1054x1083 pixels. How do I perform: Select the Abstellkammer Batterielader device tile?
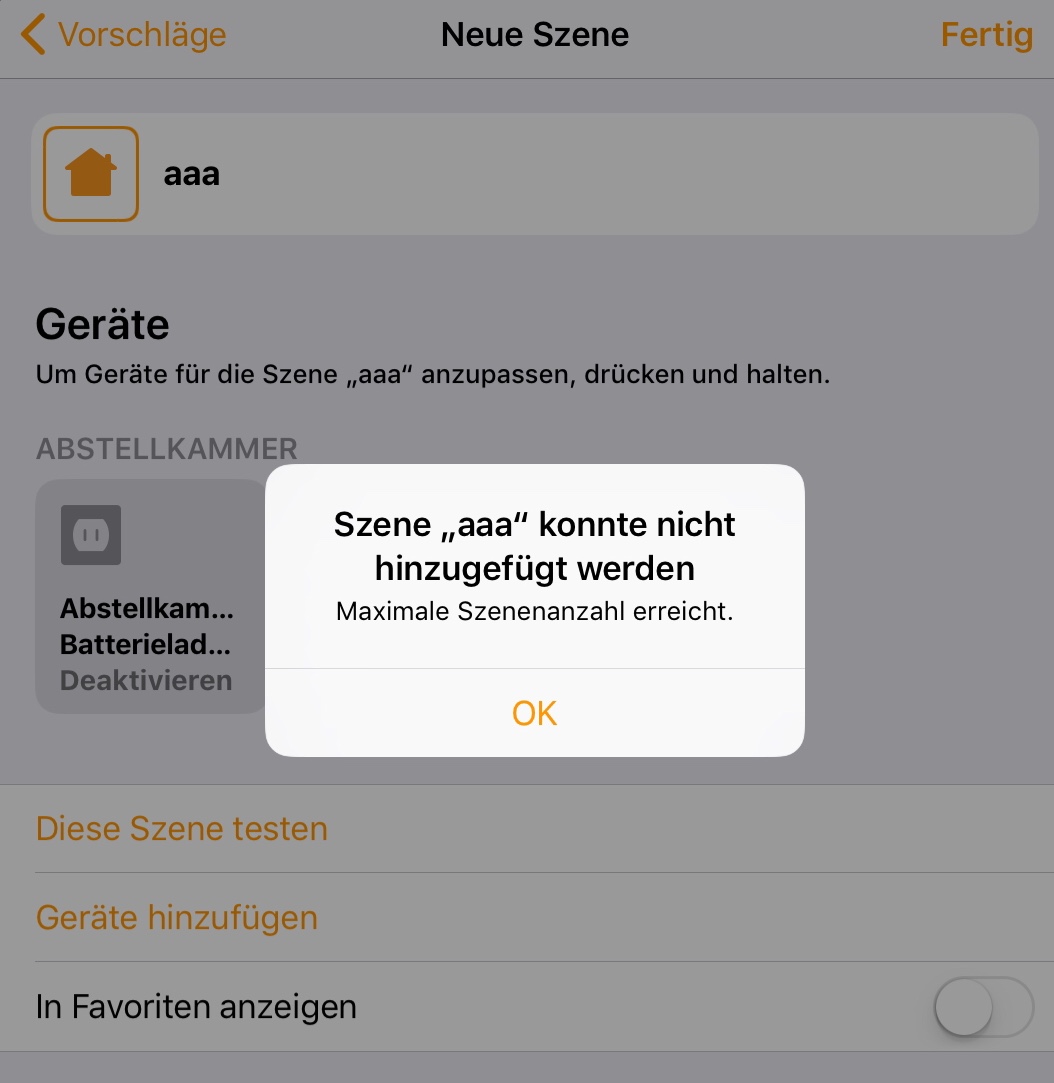148,596
